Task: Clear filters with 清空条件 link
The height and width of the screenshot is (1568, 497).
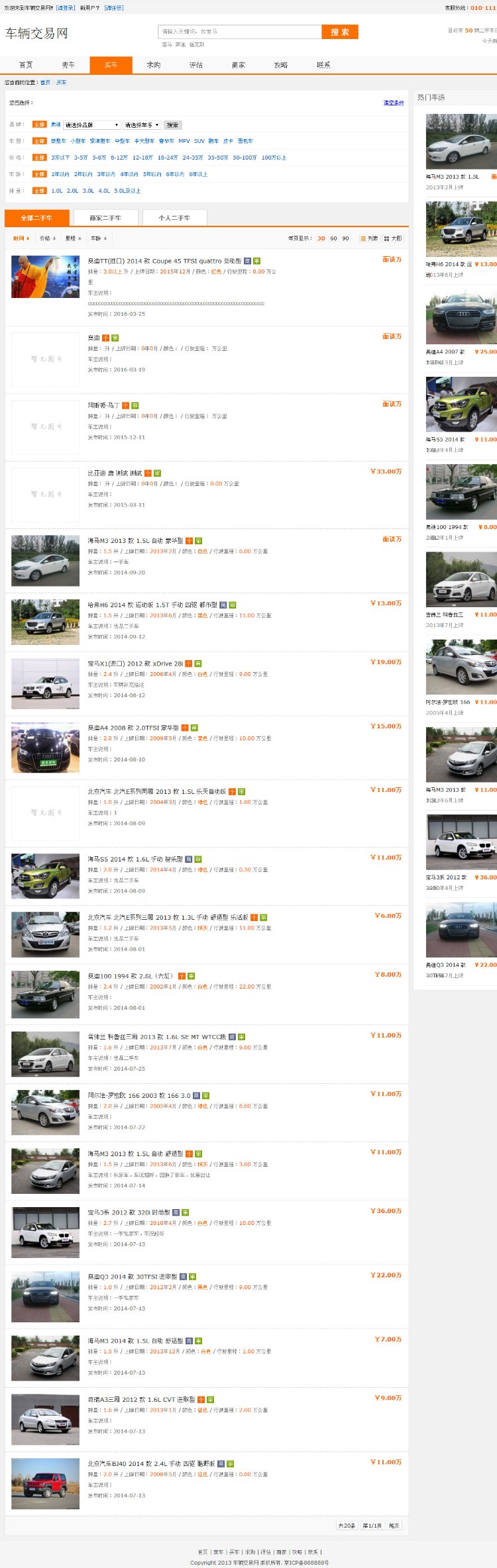Action: click(x=393, y=103)
